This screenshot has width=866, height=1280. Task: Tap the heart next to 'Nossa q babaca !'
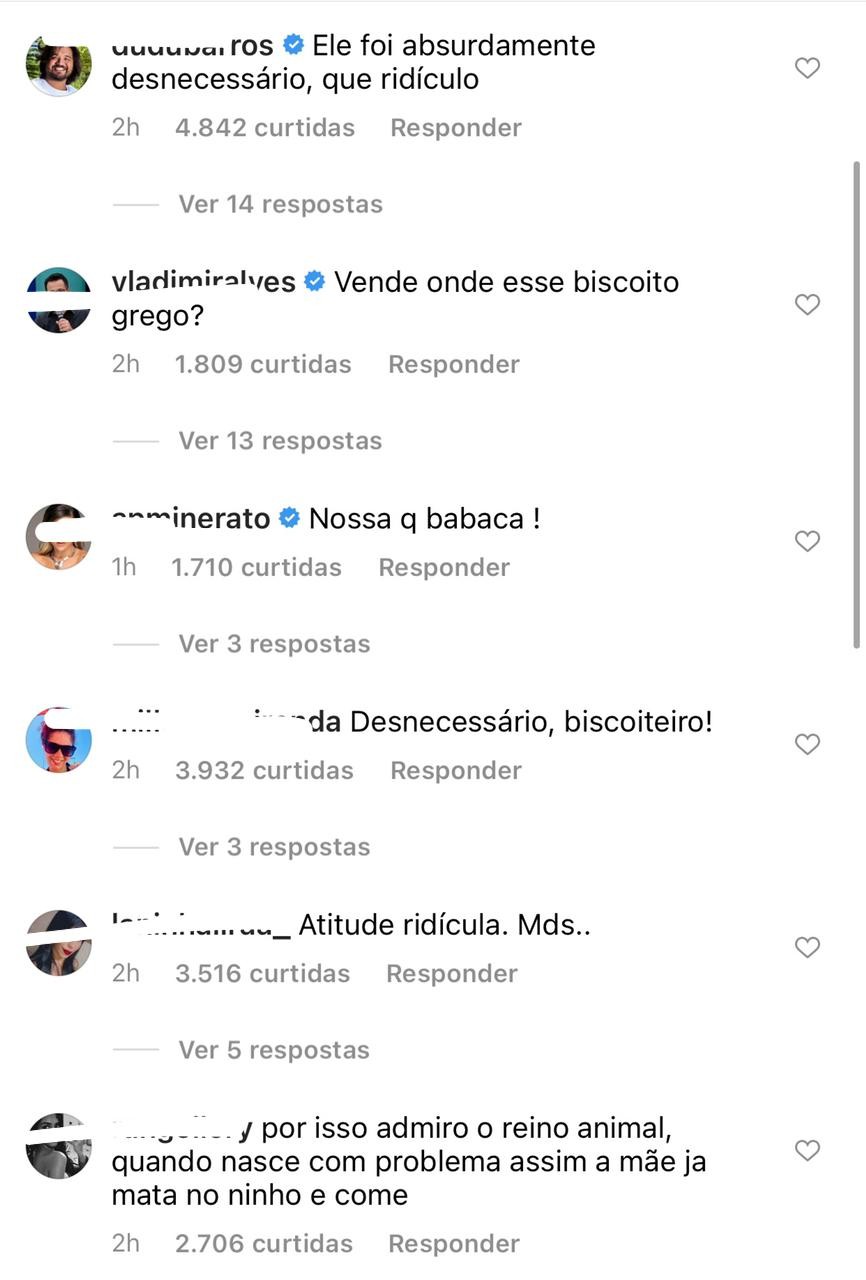pos(807,540)
